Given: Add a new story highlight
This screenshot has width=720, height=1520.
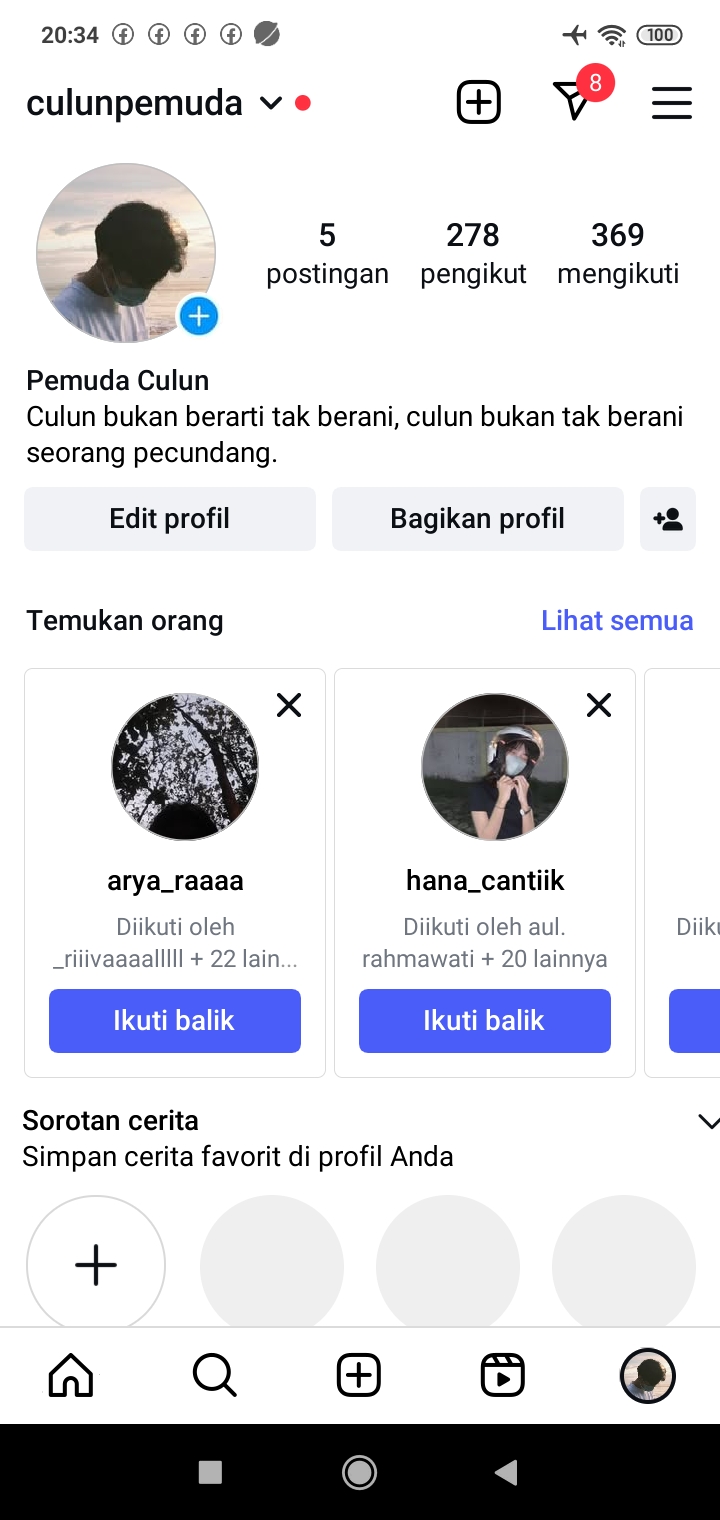Looking at the screenshot, I should tap(96, 1265).
